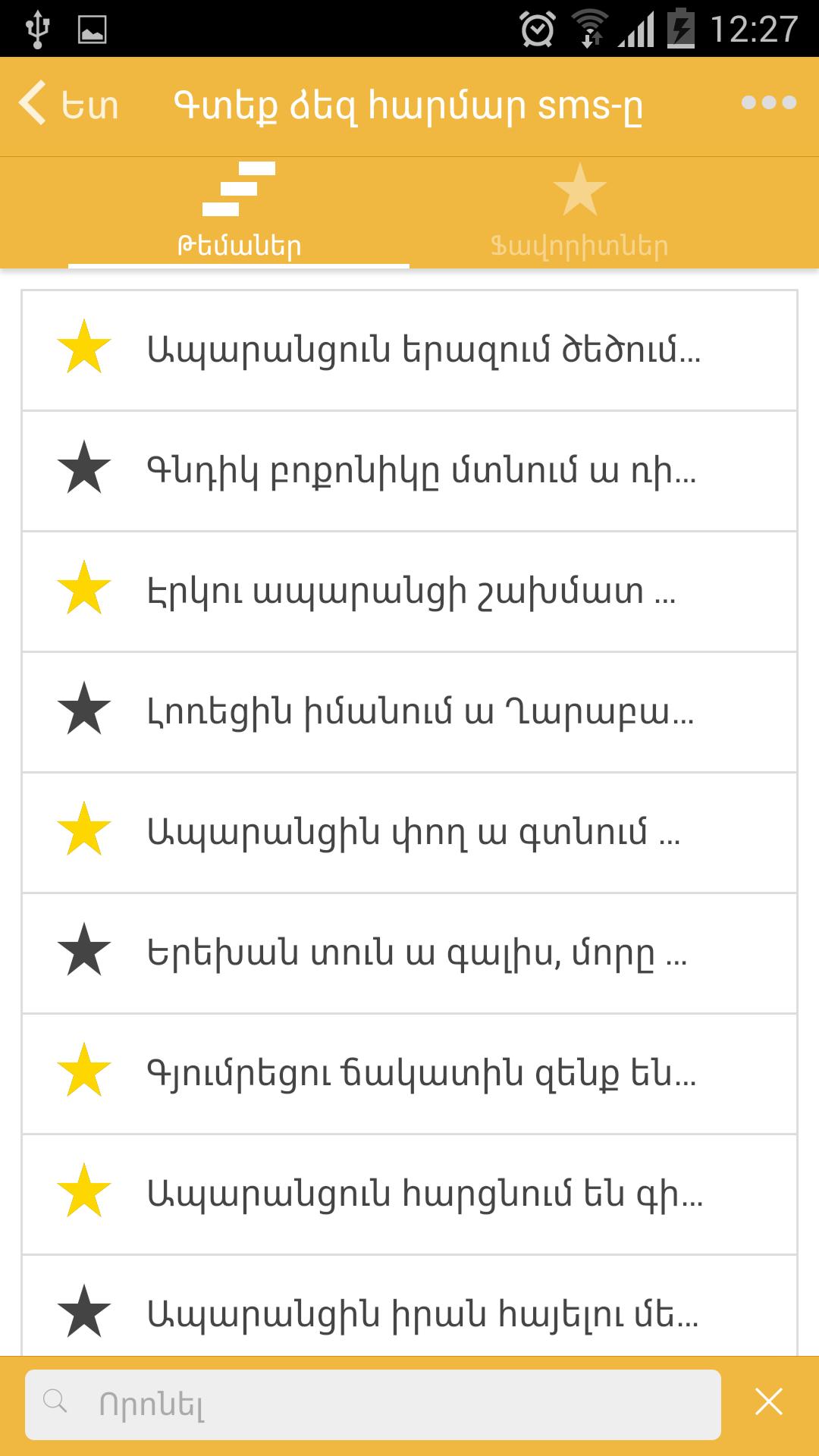Image resolution: width=819 pixels, height=1456 pixels.
Task: Close the search bar with X
Action: (x=768, y=1402)
